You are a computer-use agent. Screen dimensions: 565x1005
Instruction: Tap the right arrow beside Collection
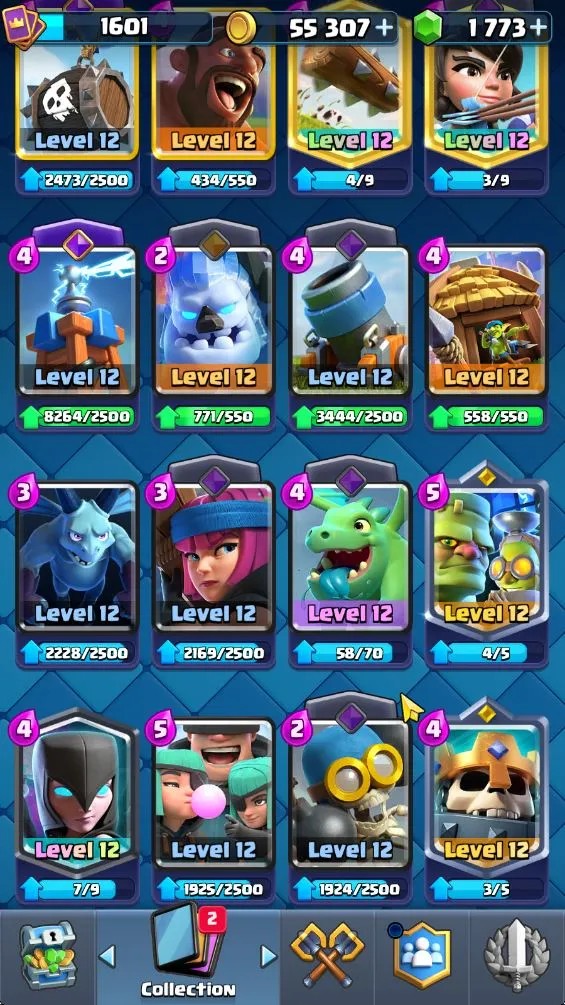click(x=269, y=957)
